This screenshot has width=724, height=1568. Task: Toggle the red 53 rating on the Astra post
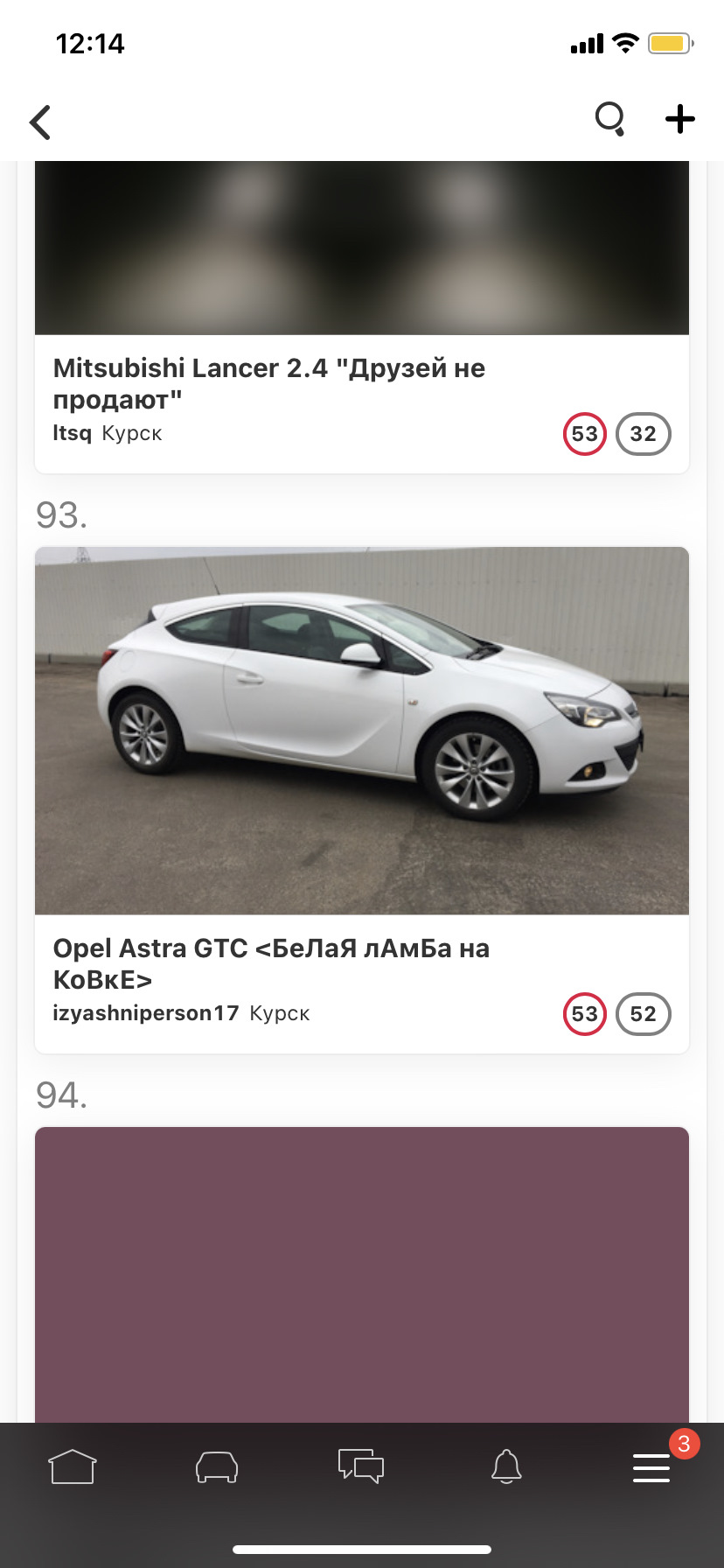pos(584,1014)
